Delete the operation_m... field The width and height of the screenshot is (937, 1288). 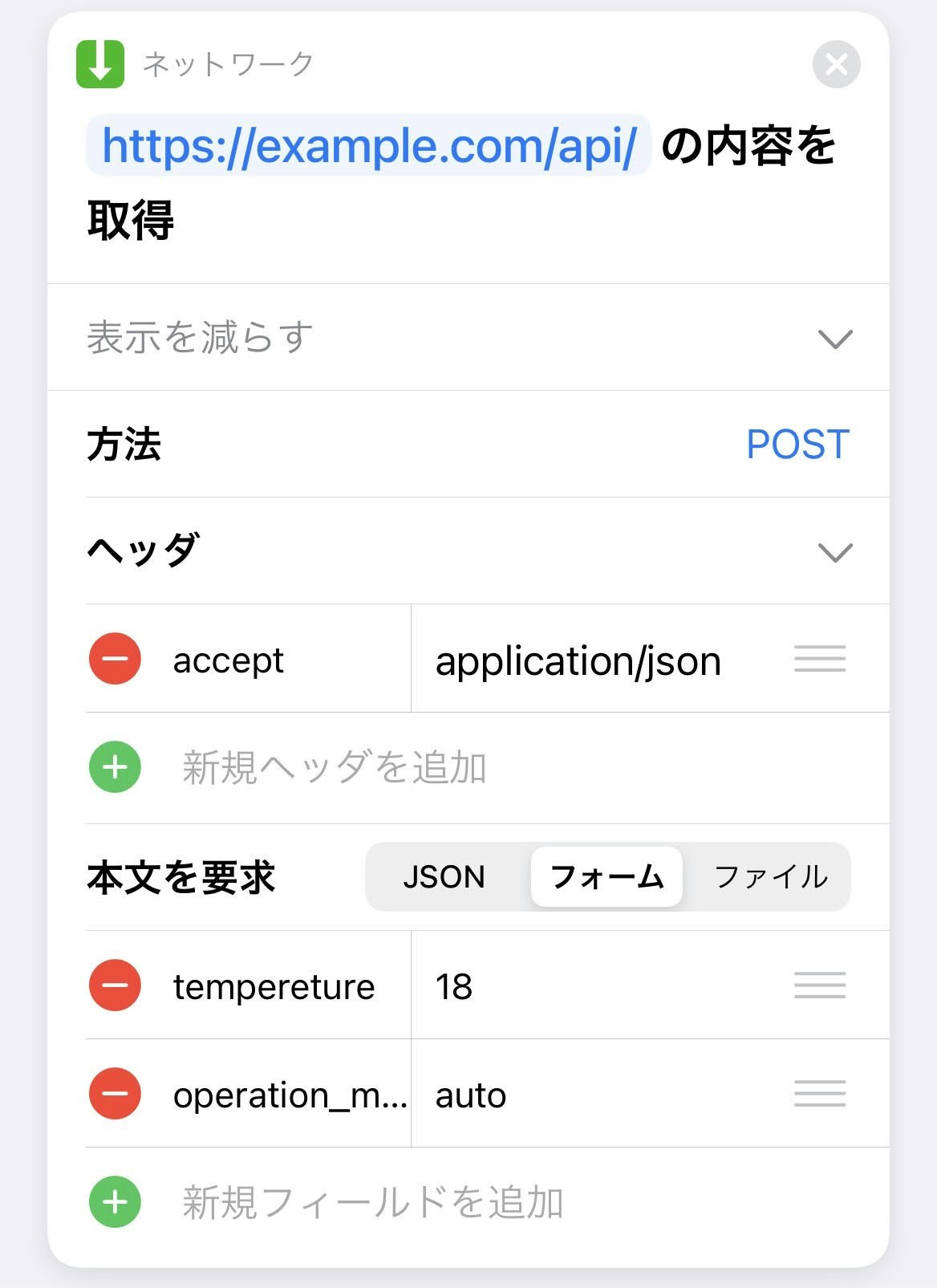(x=115, y=1094)
